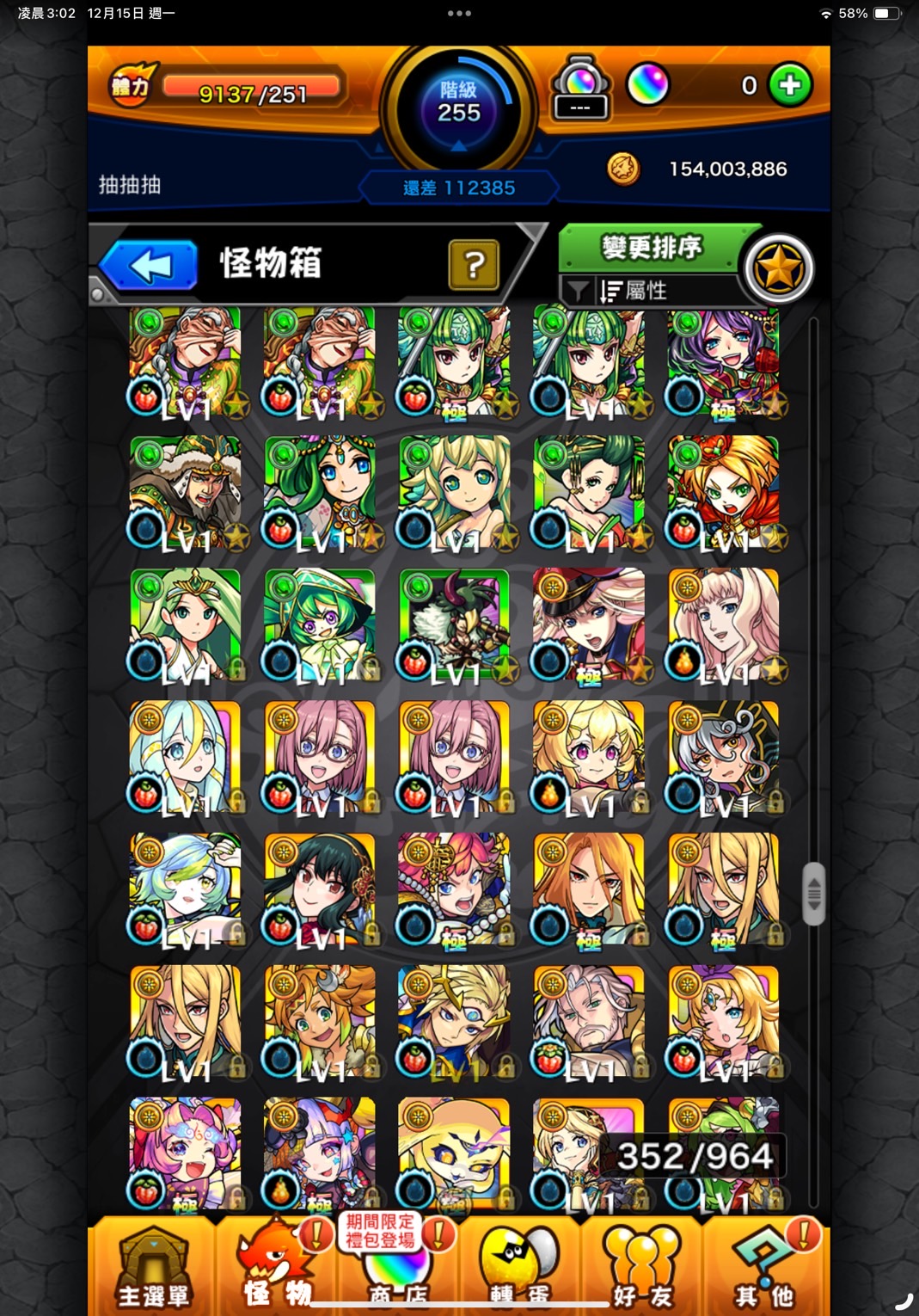Tap the green plus to add orbs
Image resolution: width=919 pixels, height=1316 pixels.
pos(790,85)
